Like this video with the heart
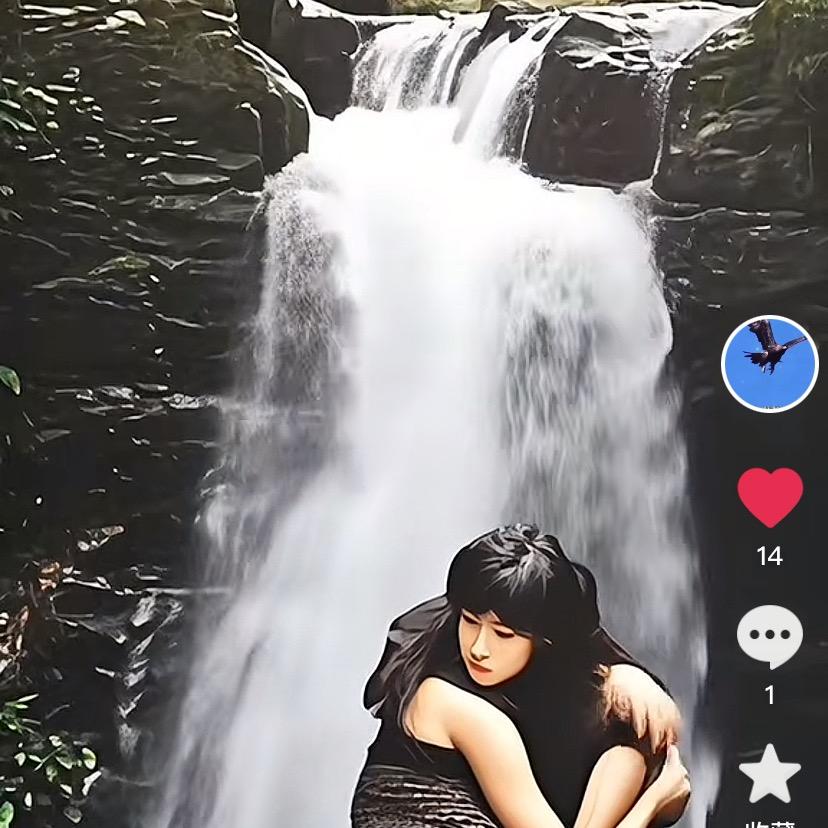Image resolution: width=828 pixels, height=828 pixels. point(769,497)
